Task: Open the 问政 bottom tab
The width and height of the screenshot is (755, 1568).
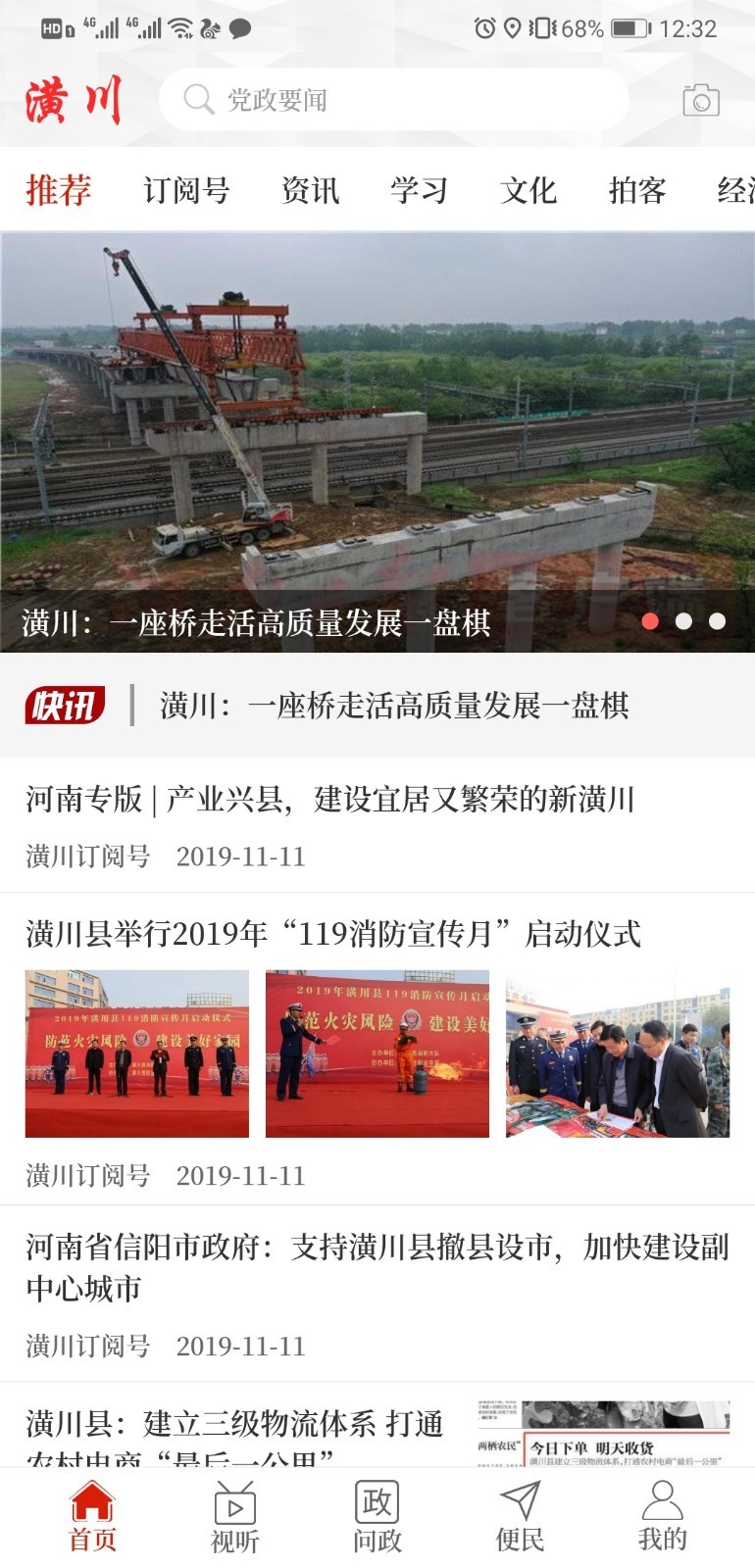Action: [377, 1517]
